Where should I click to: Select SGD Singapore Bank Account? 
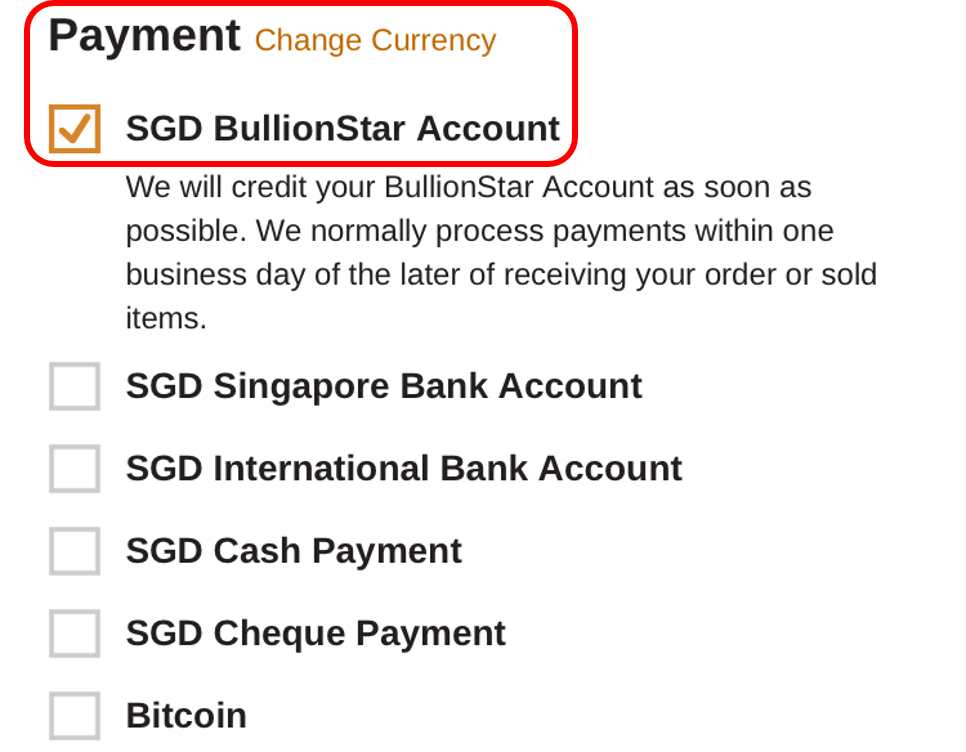75,386
